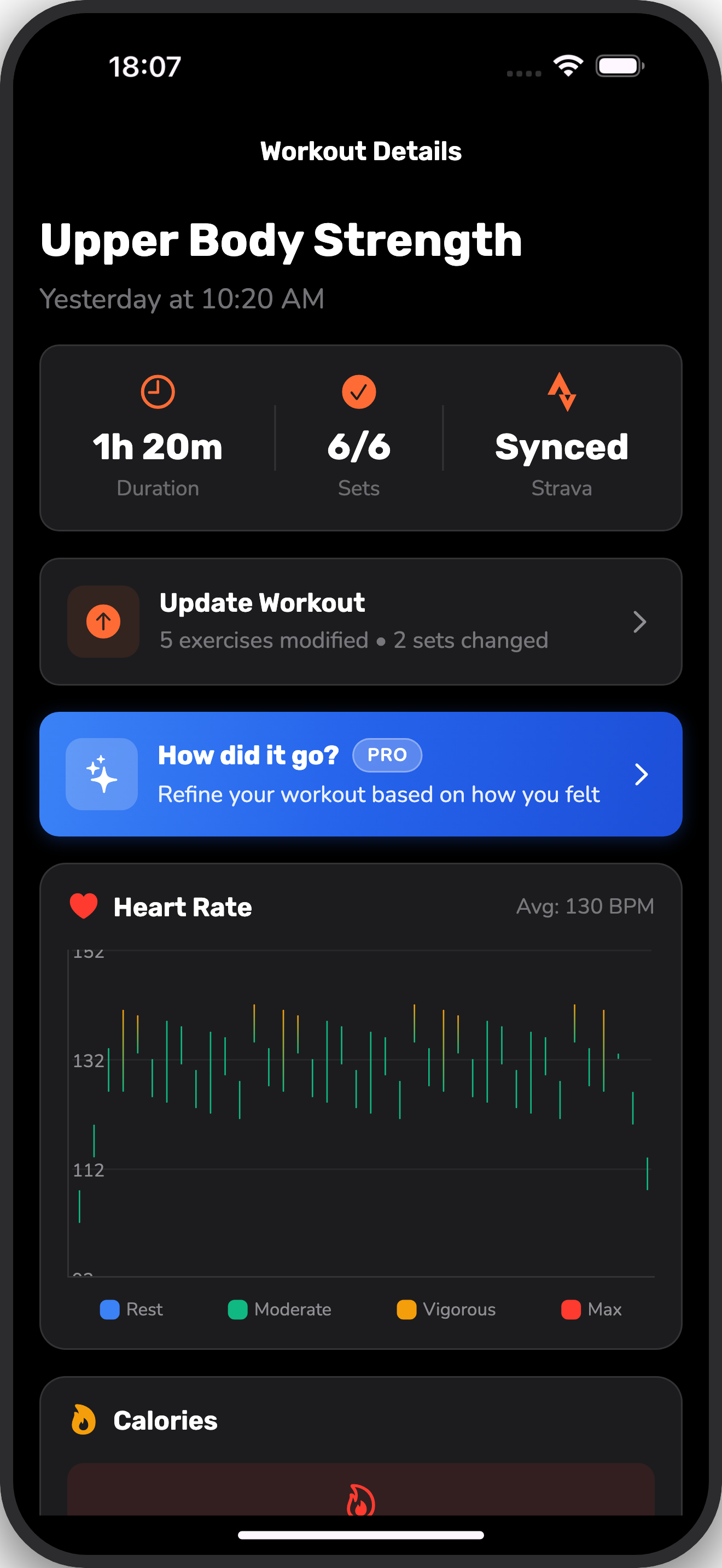Tap the PRO badge
722x1568 pixels.
pyautogui.click(x=387, y=755)
